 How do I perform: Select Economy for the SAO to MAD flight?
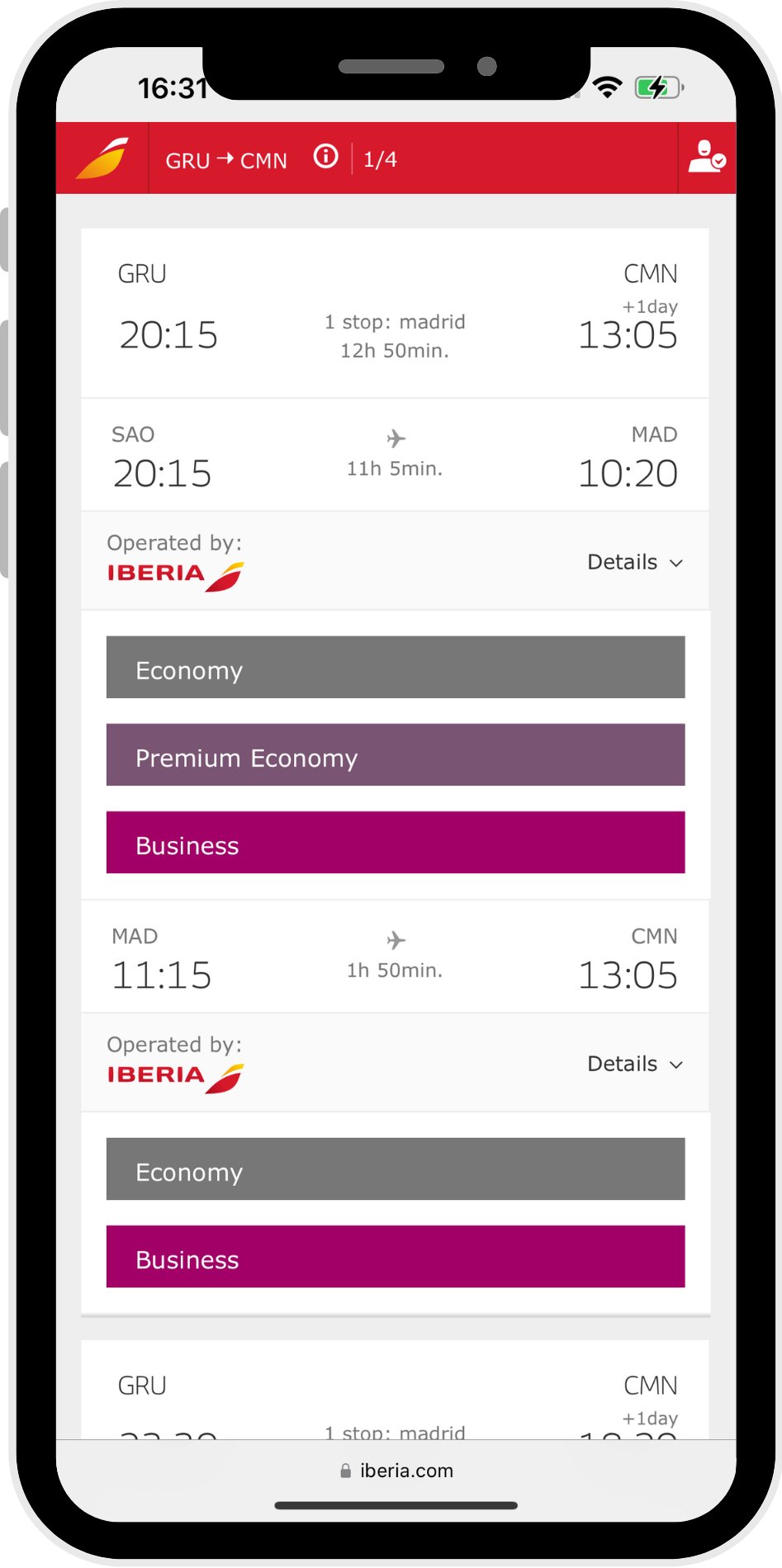[396, 668]
